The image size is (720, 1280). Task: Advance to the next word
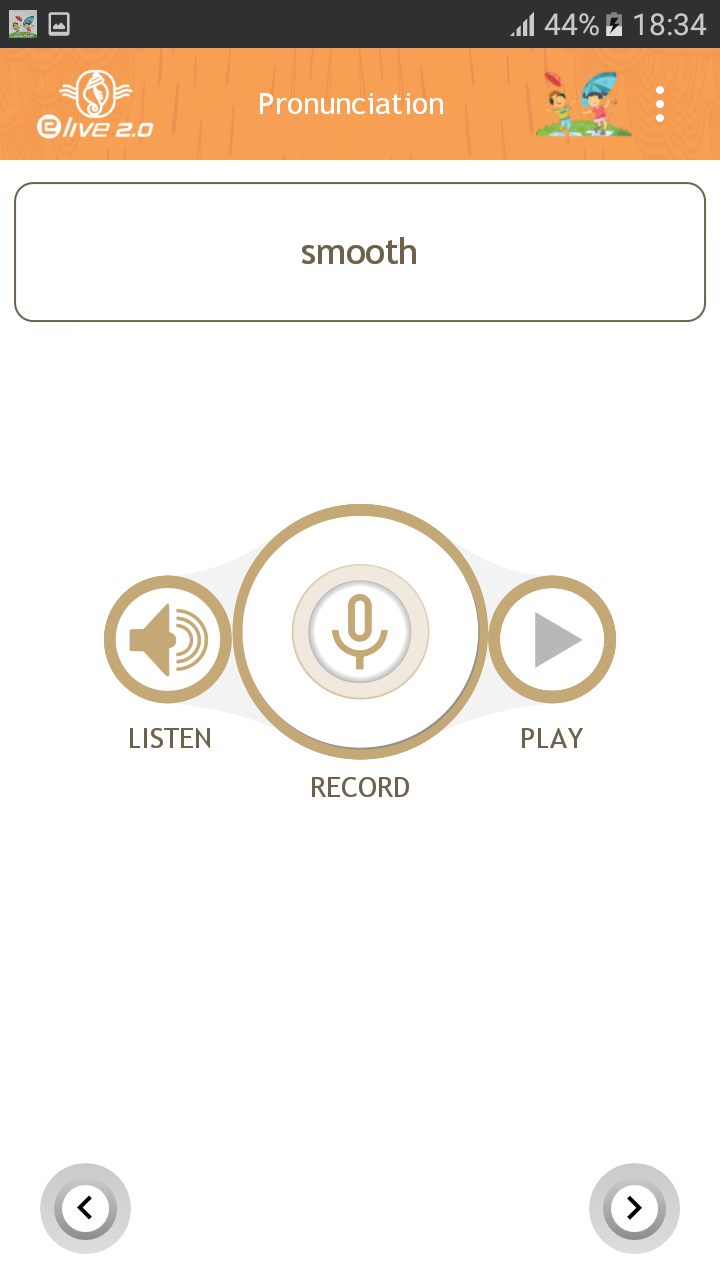coord(634,1208)
